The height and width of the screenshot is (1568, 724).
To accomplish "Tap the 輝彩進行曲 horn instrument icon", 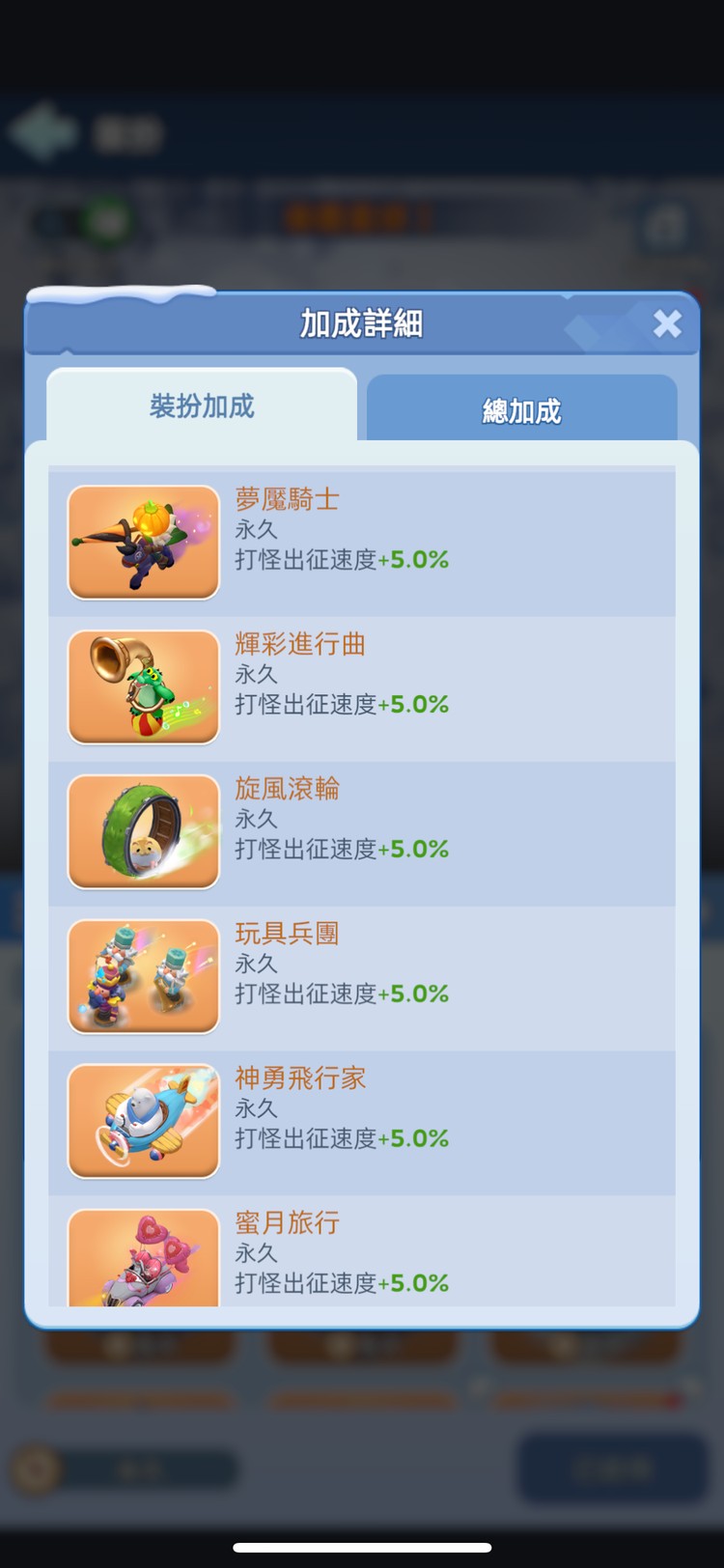I will tap(142, 686).
